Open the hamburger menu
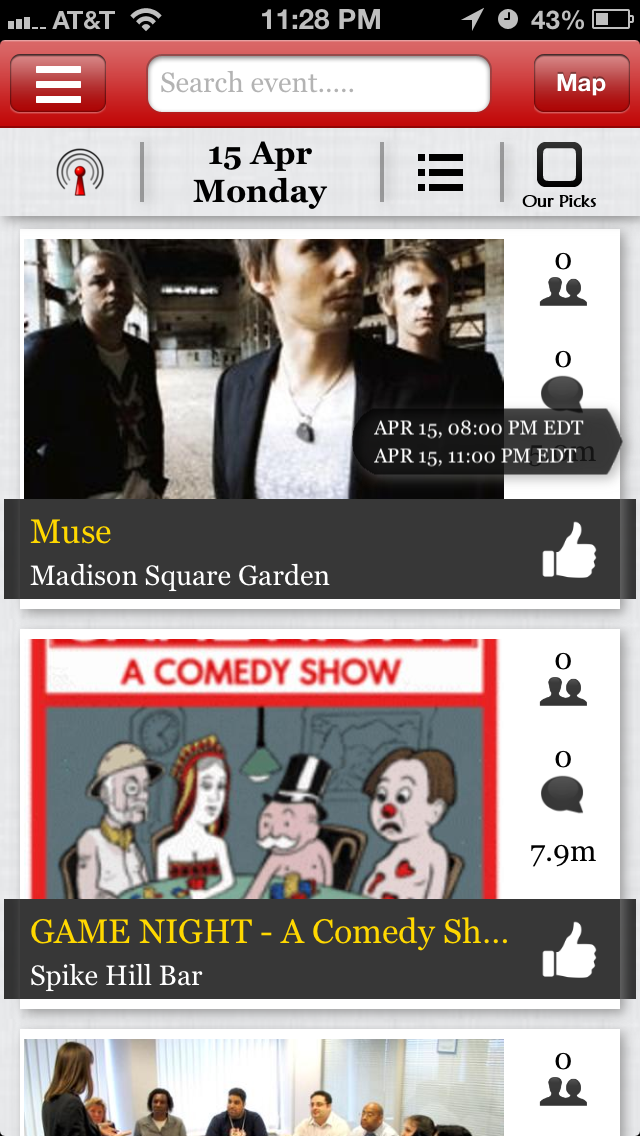640x1136 pixels. click(x=58, y=84)
